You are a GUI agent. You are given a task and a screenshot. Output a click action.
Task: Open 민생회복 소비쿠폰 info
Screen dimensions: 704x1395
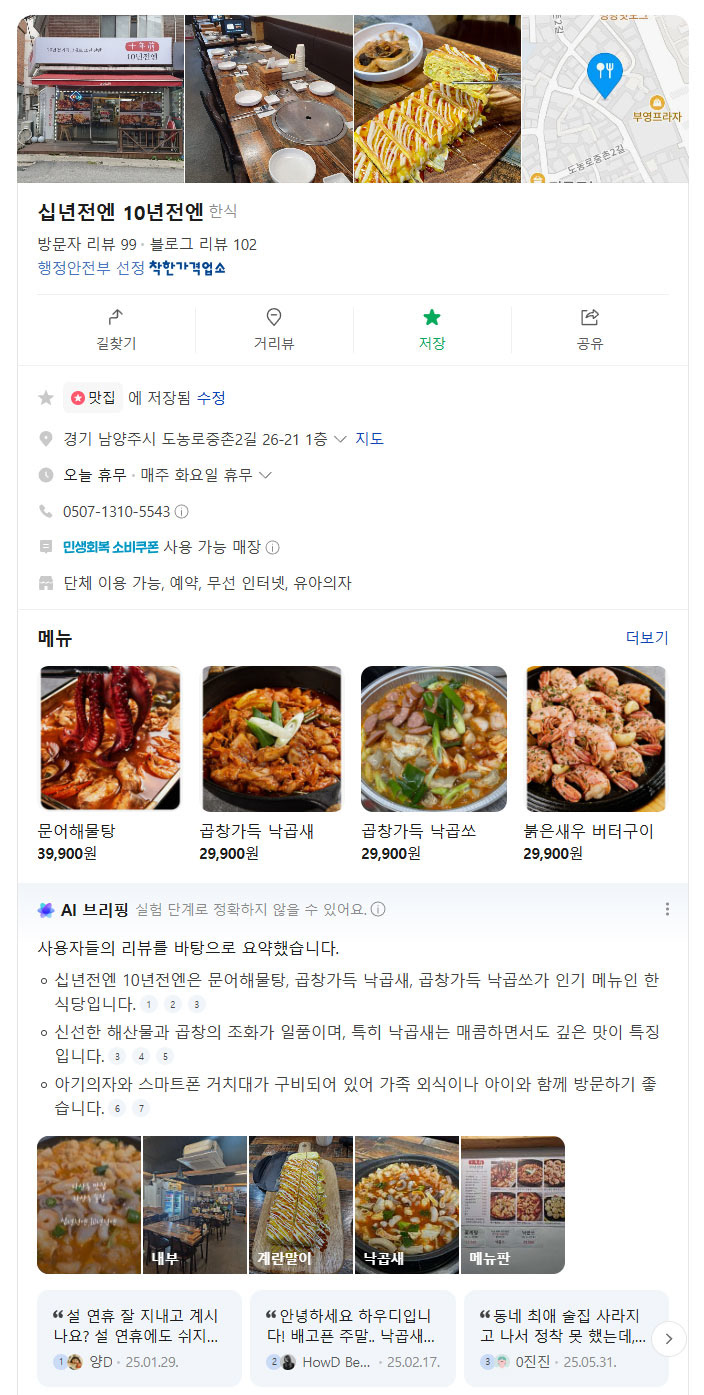click(x=110, y=547)
